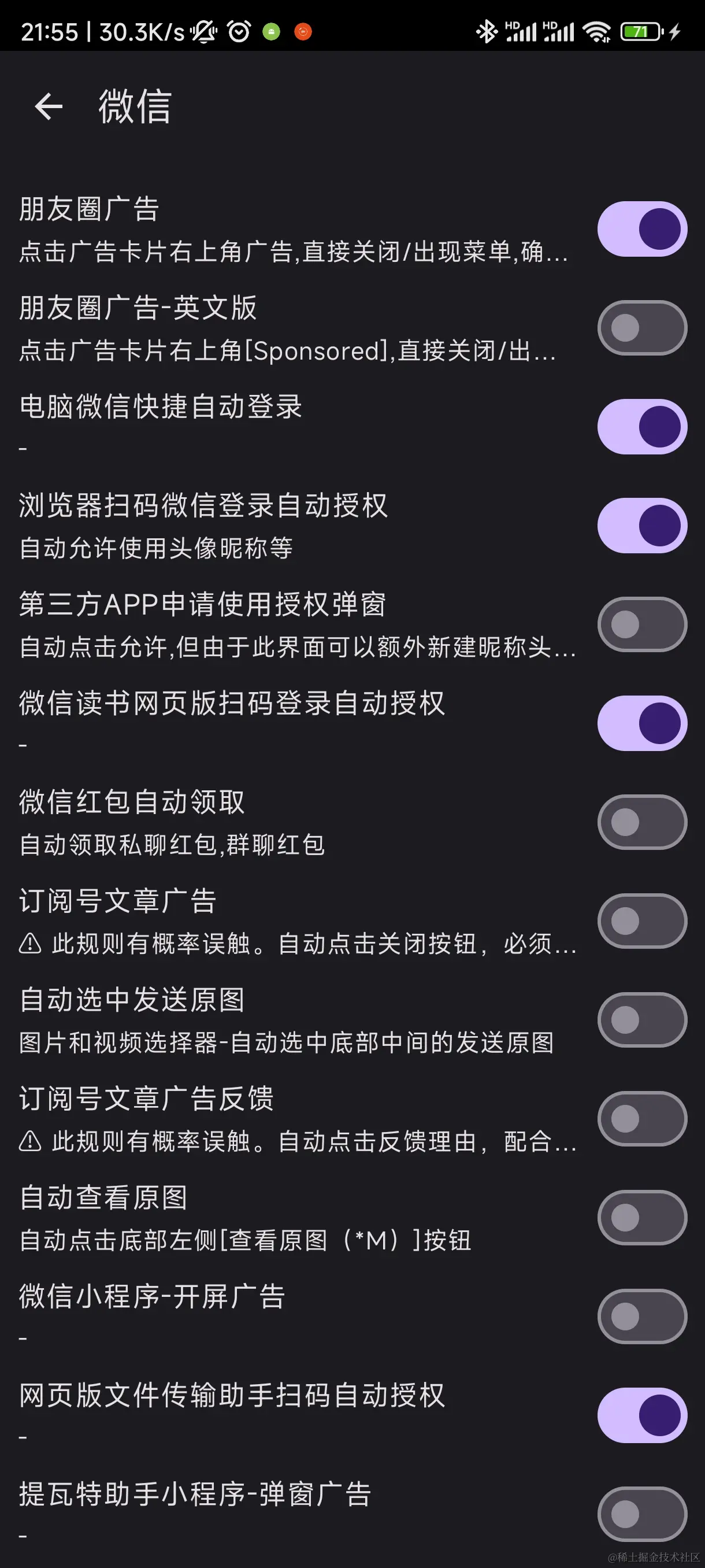Disable 网页版文件传输助手扫码自动授权
The width and height of the screenshot is (705, 1568).
[x=642, y=1415]
